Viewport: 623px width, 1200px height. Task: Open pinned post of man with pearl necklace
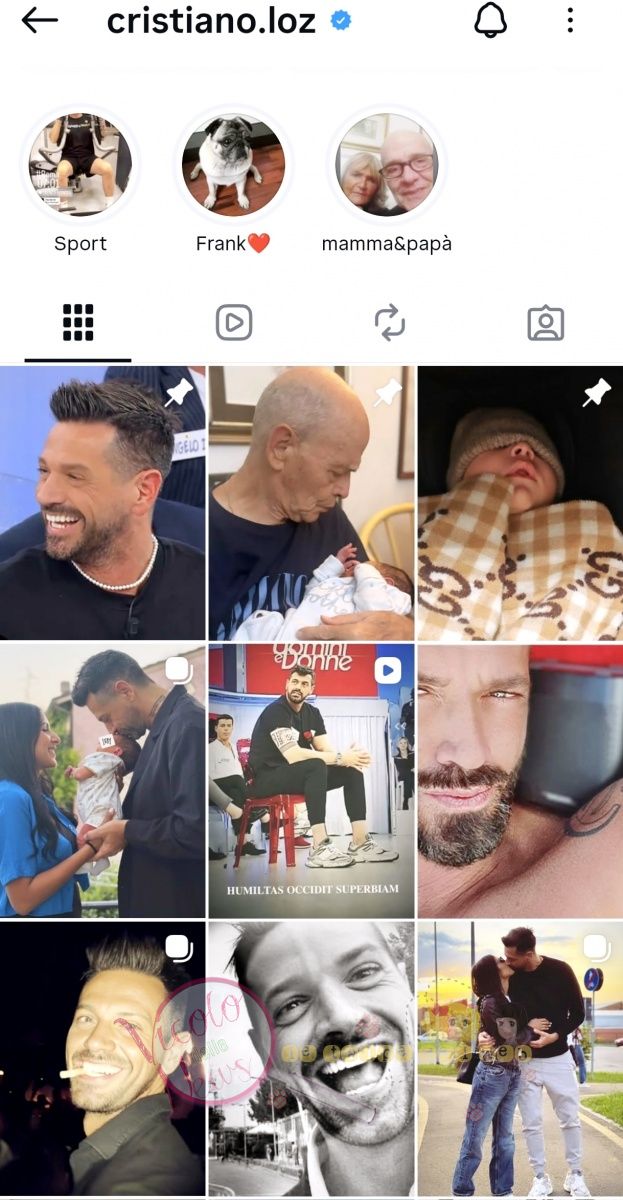(x=102, y=503)
